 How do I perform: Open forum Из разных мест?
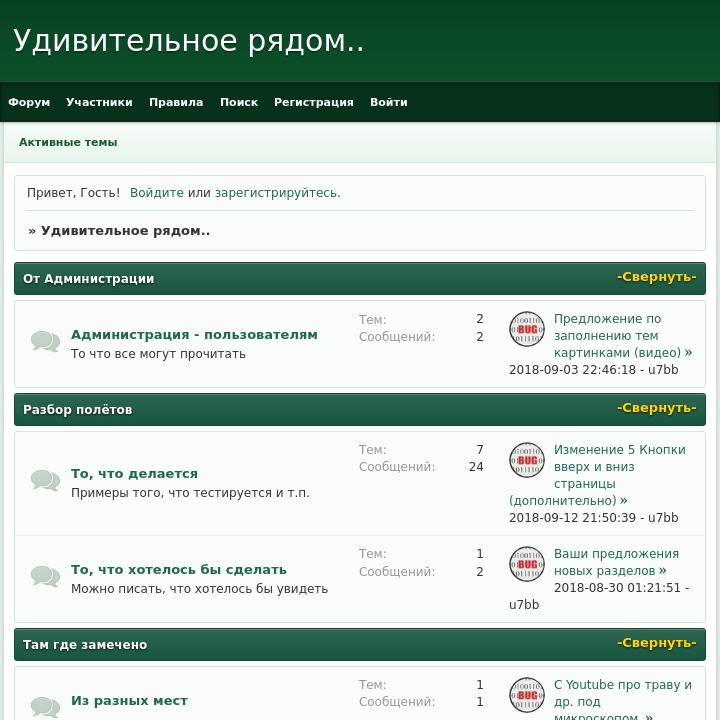click(129, 701)
